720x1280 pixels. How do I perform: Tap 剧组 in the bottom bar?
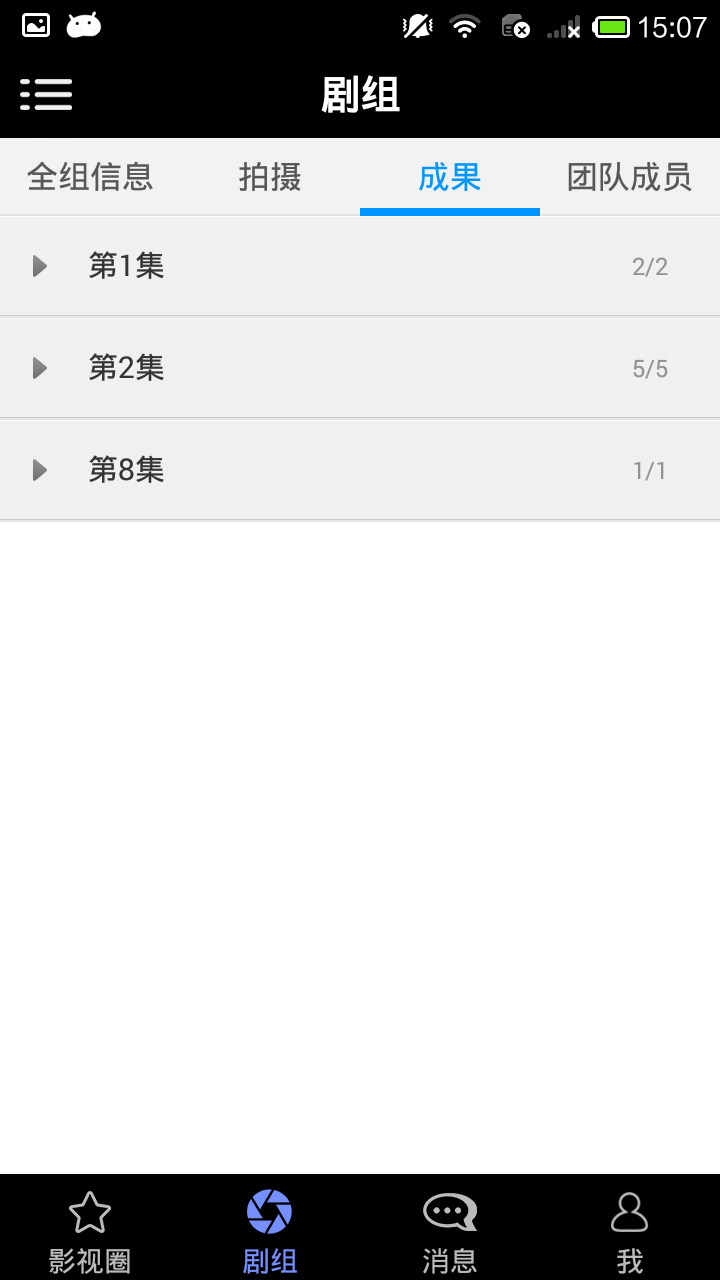click(x=270, y=1230)
